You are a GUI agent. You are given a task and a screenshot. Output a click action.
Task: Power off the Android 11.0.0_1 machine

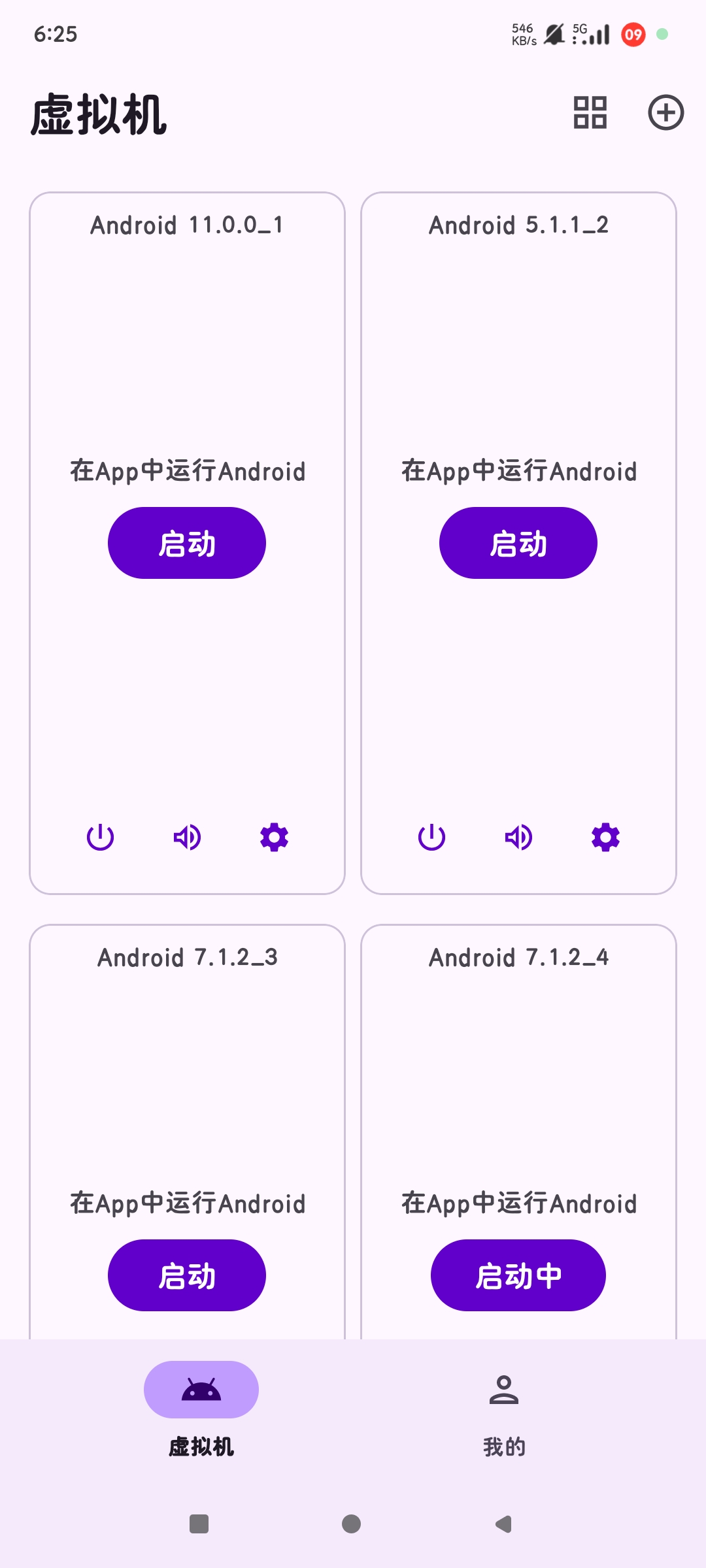(100, 837)
